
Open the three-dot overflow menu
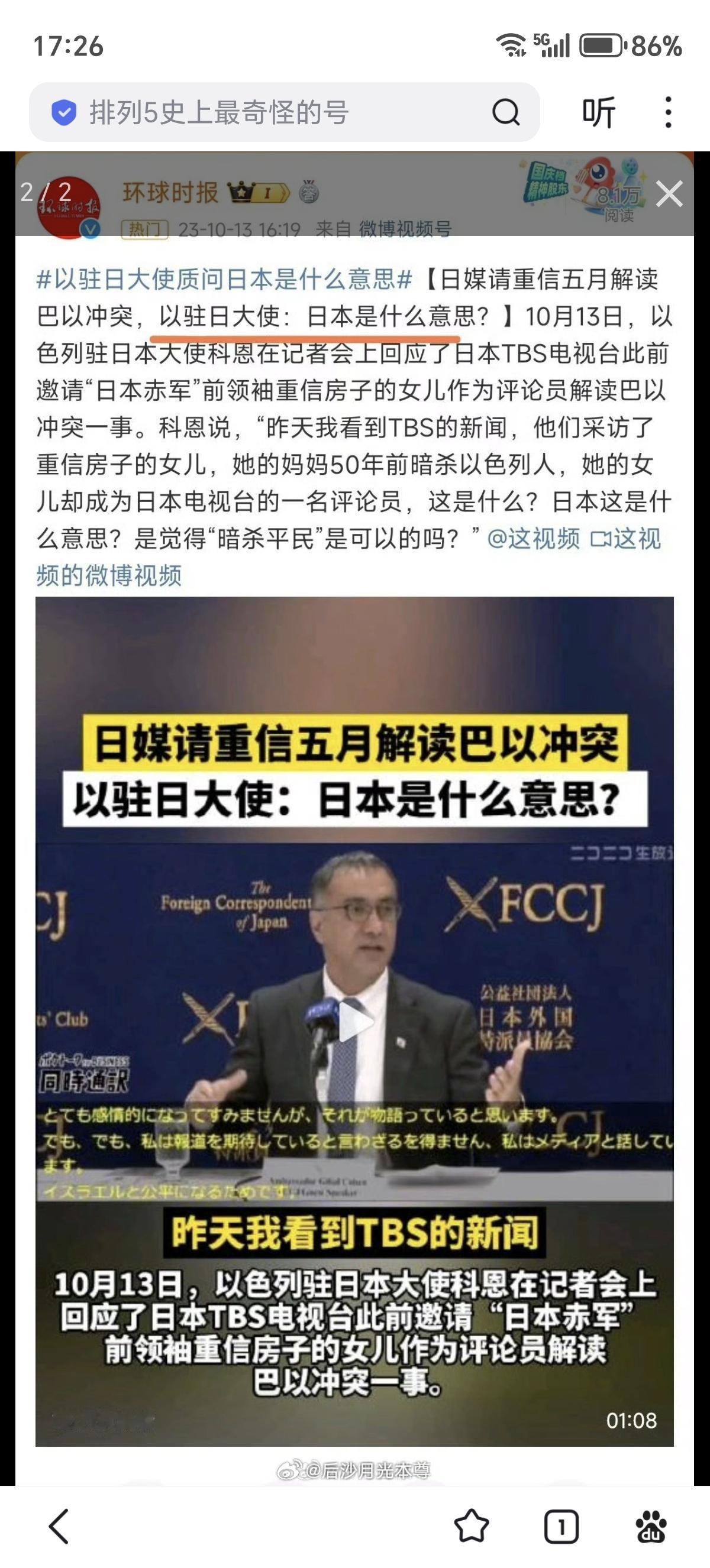coord(668,111)
